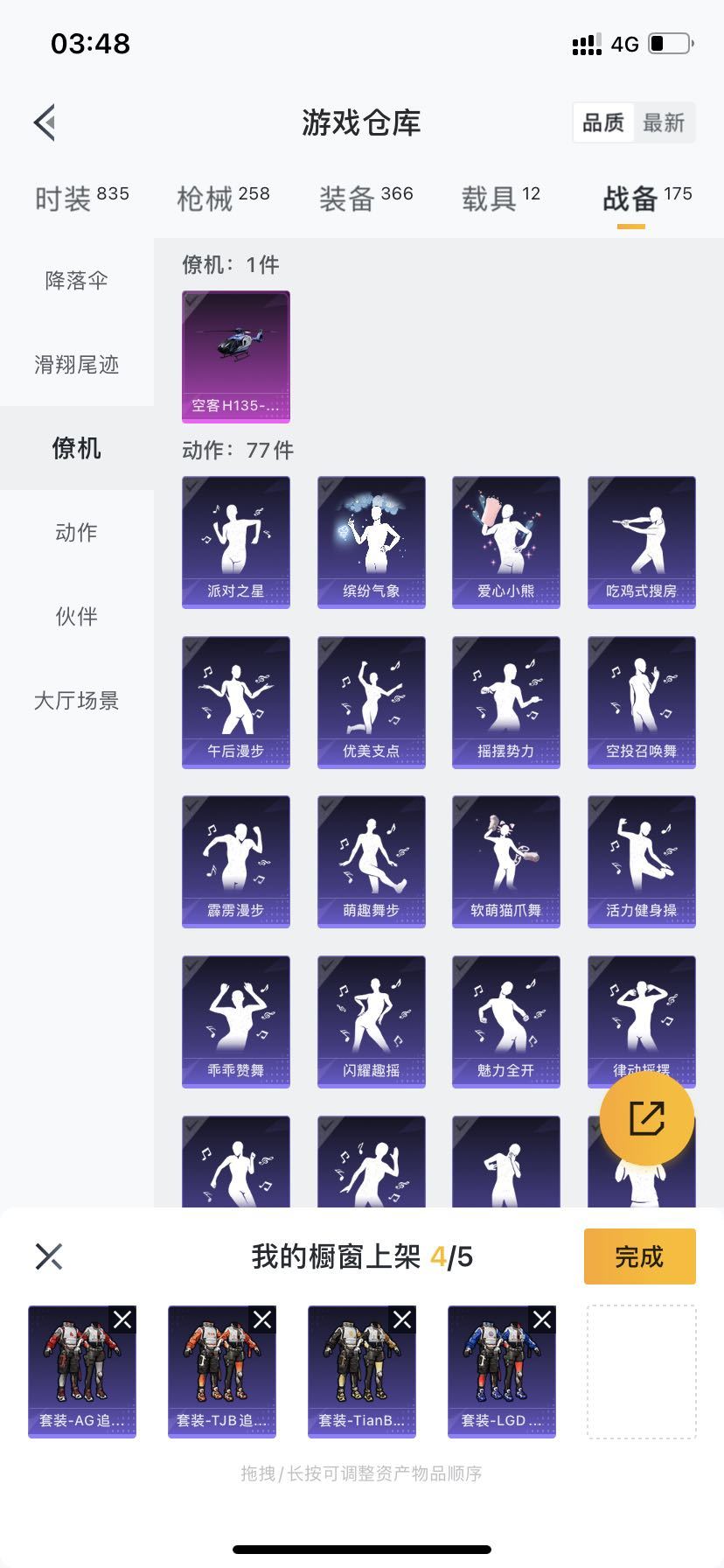Sort items by 品质

[603, 122]
